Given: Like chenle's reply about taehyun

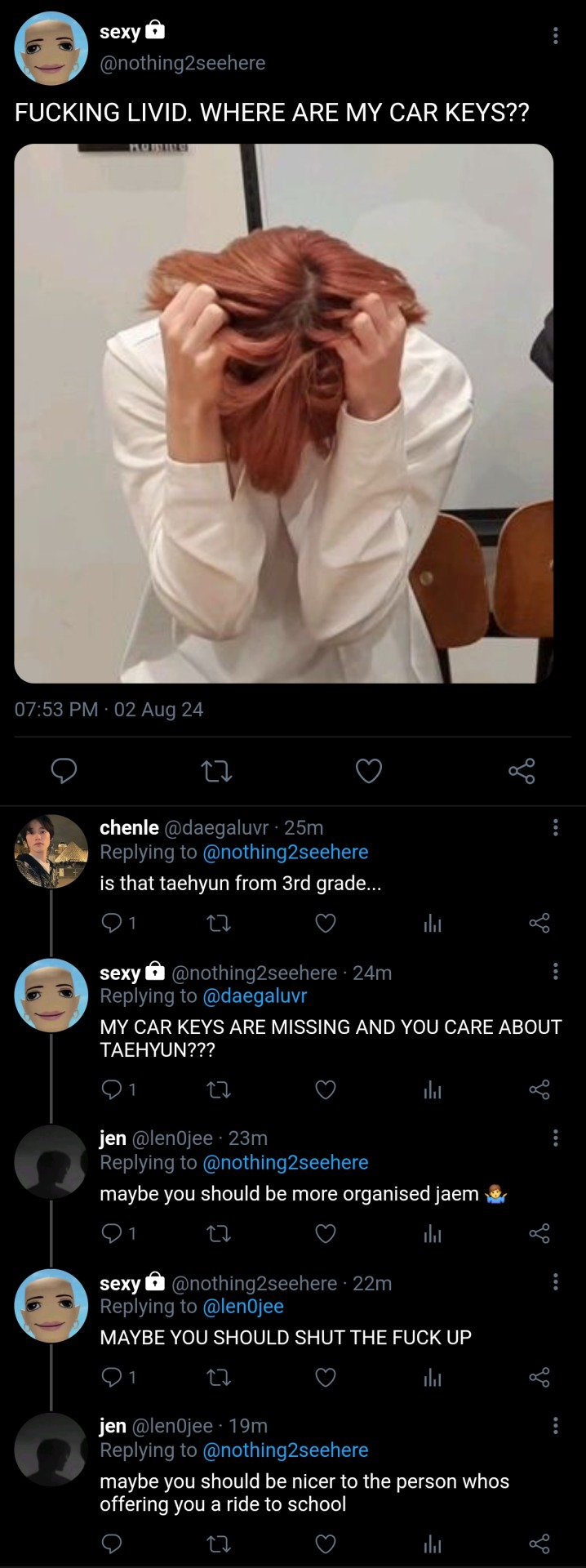Looking at the screenshot, I should (x=326, y=923).
